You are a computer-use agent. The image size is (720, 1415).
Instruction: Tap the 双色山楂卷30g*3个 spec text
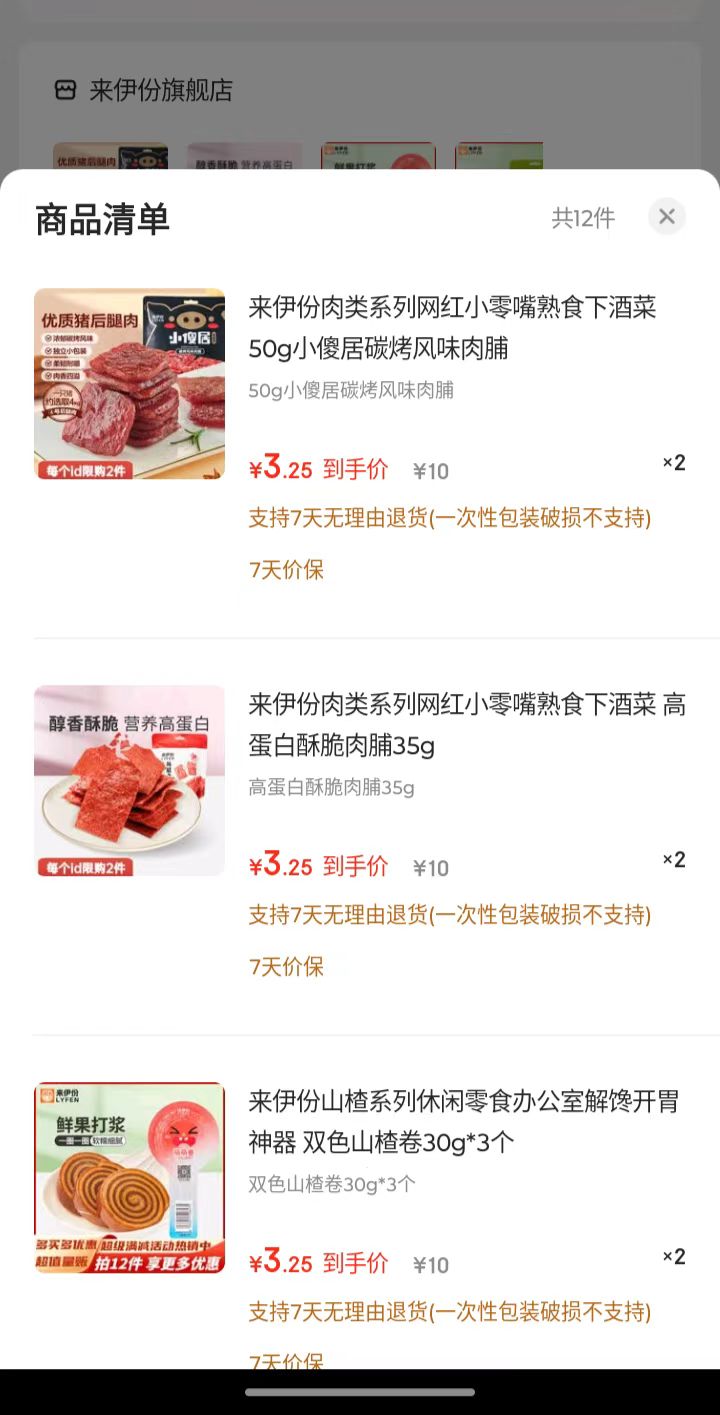pos(329,1184)
